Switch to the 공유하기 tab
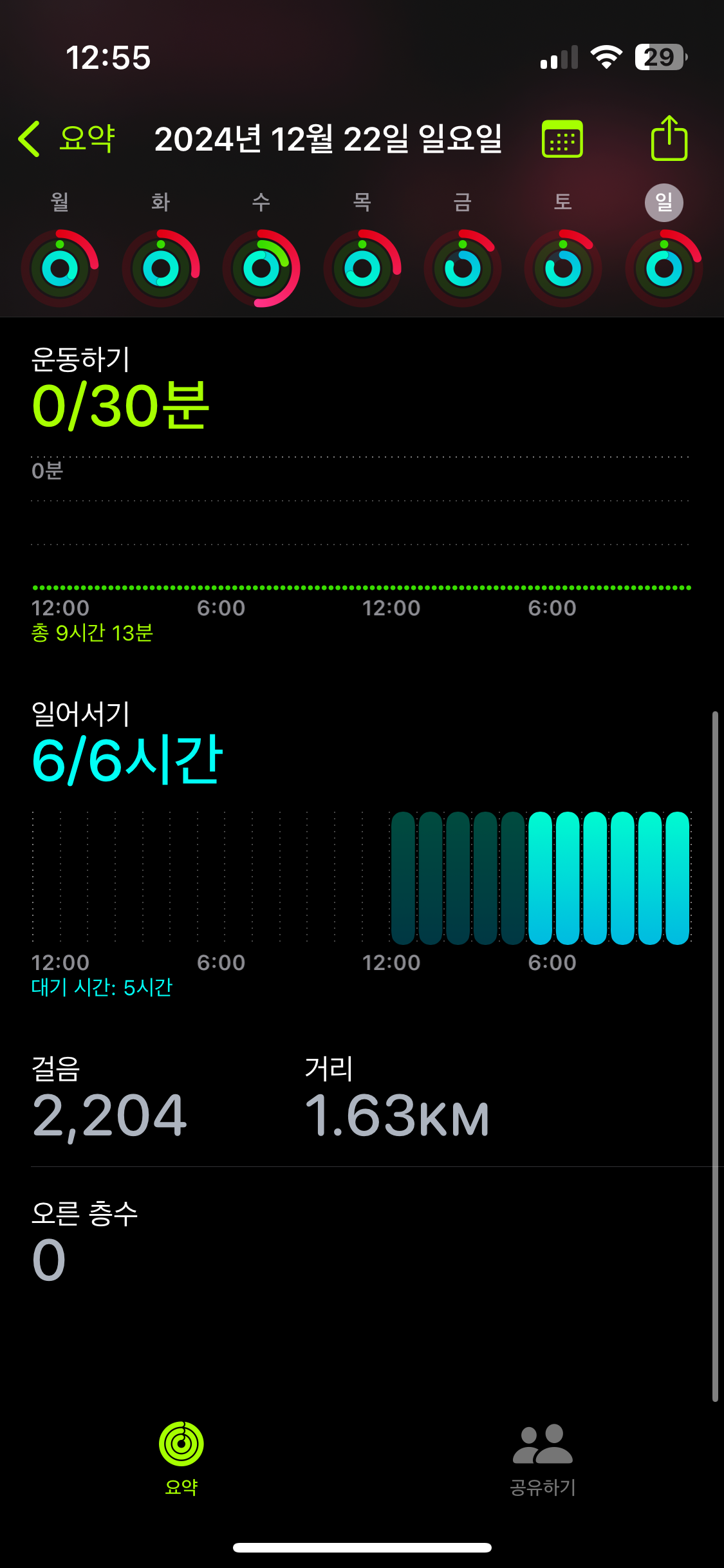This screenshot has height=1568, width=724. [543, 1459]
